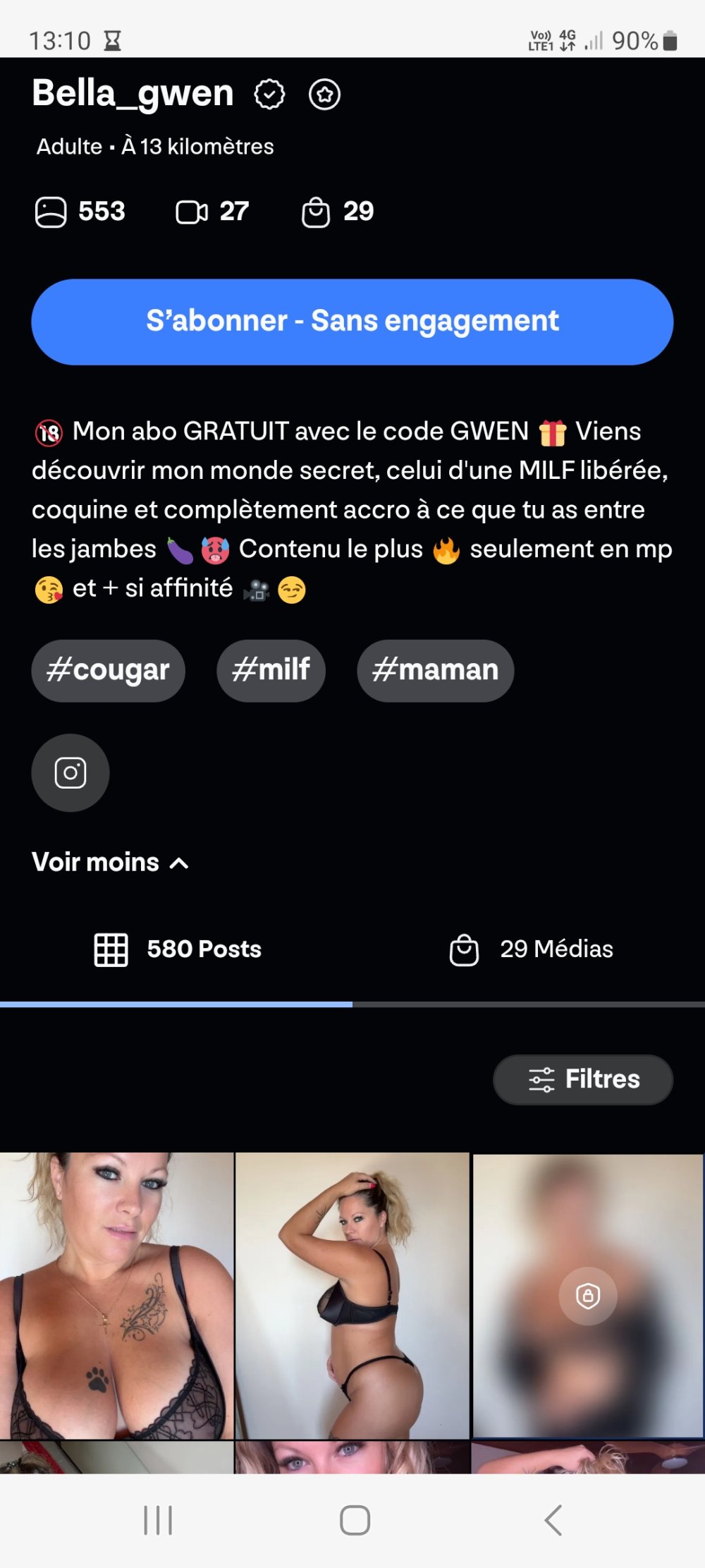Open the second post thumbnail with ponytail pose
Viewport: 705px width, 1568px height.
pos(352,1295)
